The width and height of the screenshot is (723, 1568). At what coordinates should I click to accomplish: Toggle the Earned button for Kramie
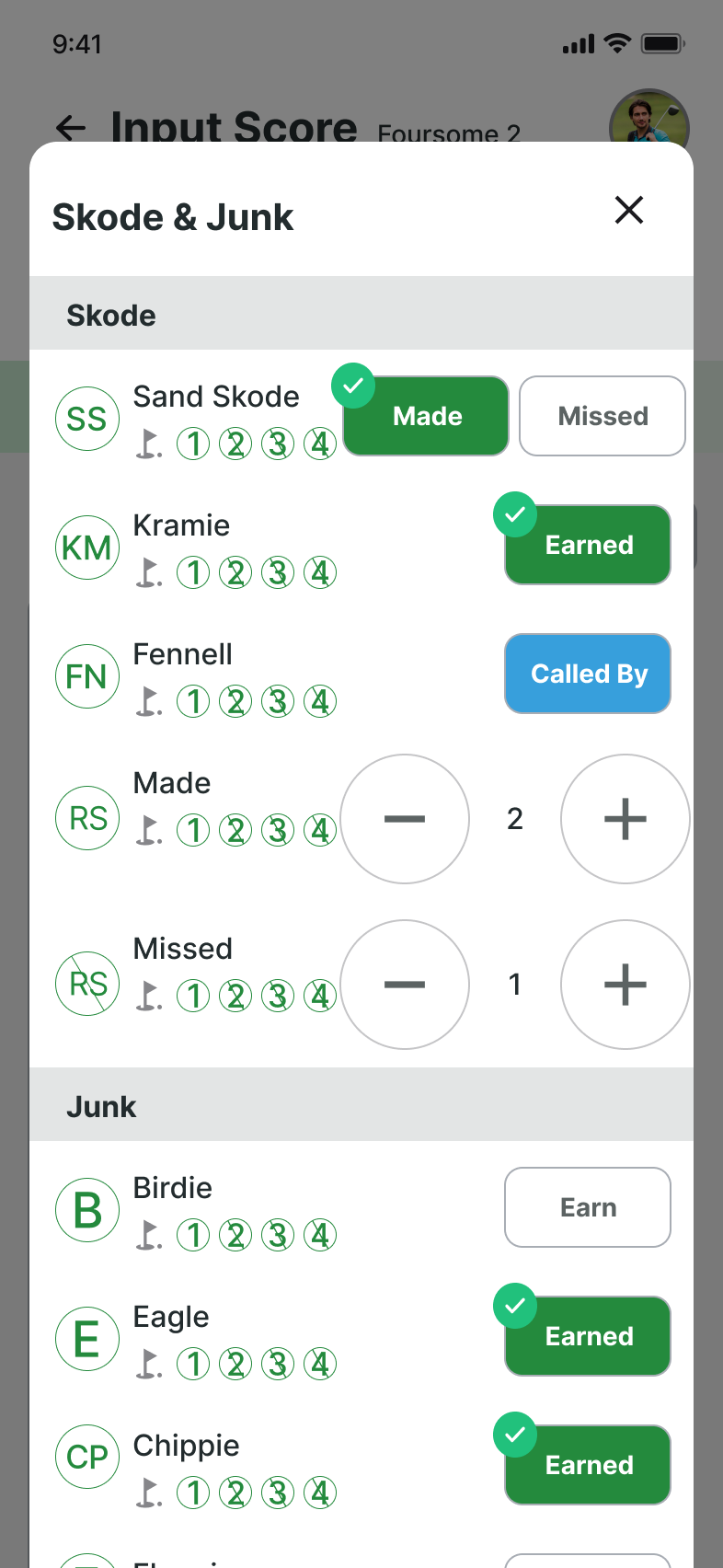coord(588,545)
